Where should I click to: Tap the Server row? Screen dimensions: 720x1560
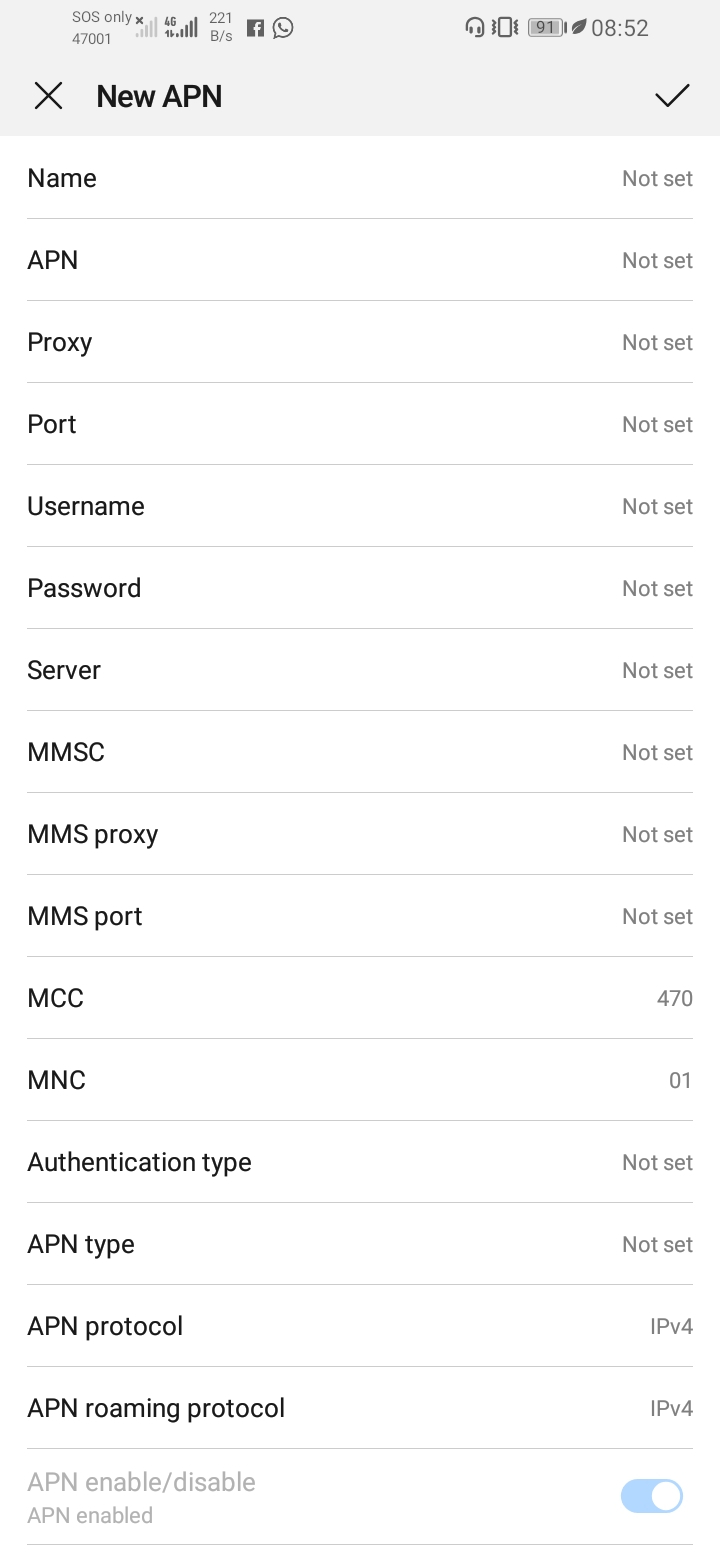[360, 670]
